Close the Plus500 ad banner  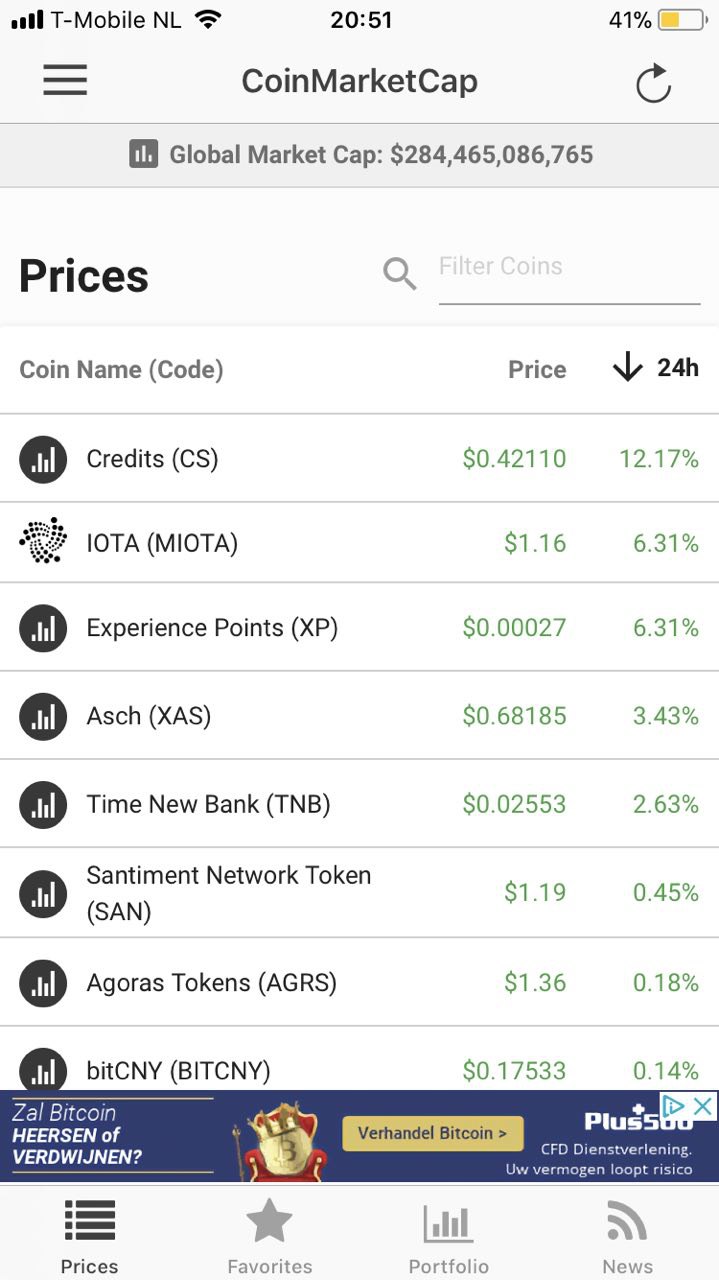point(704,1106)
